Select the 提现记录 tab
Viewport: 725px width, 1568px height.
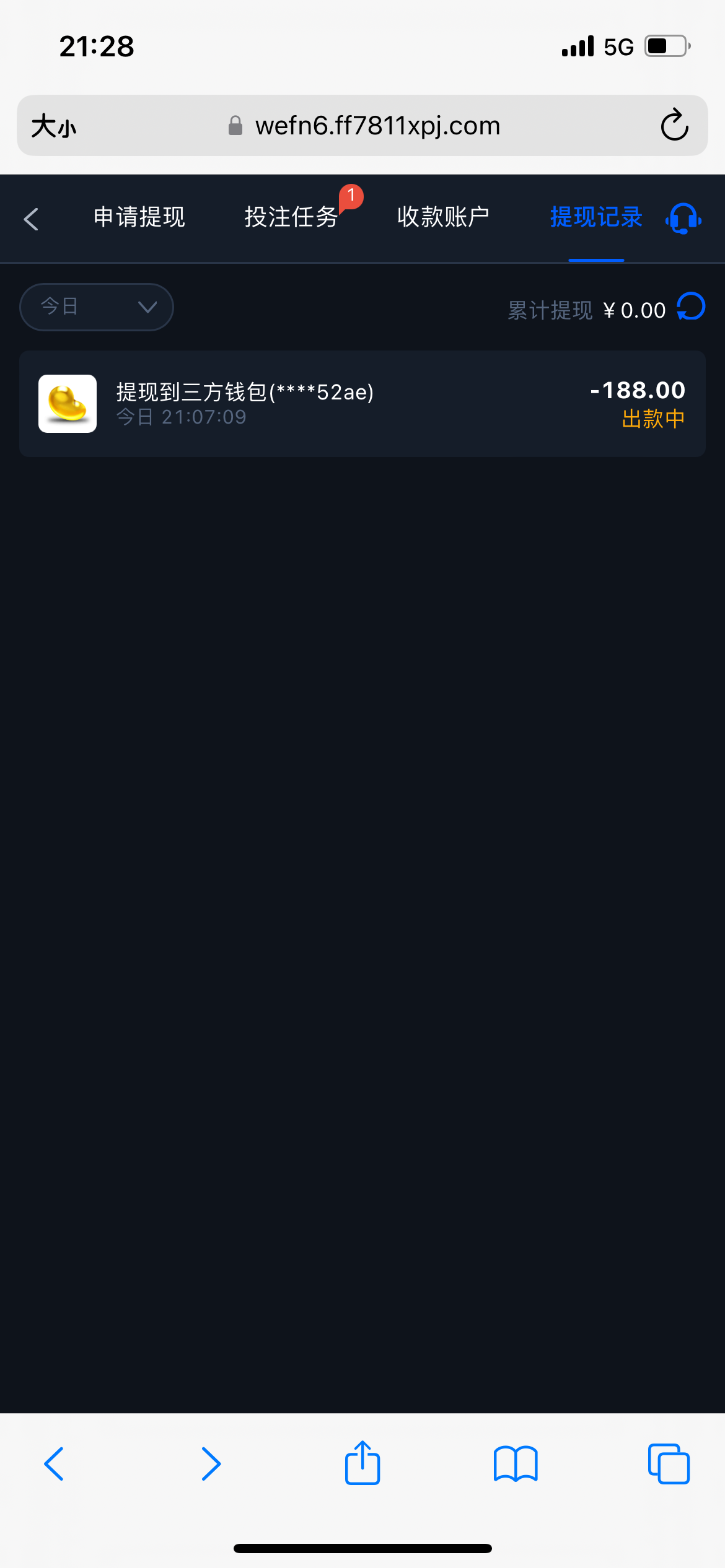(596, 217)
